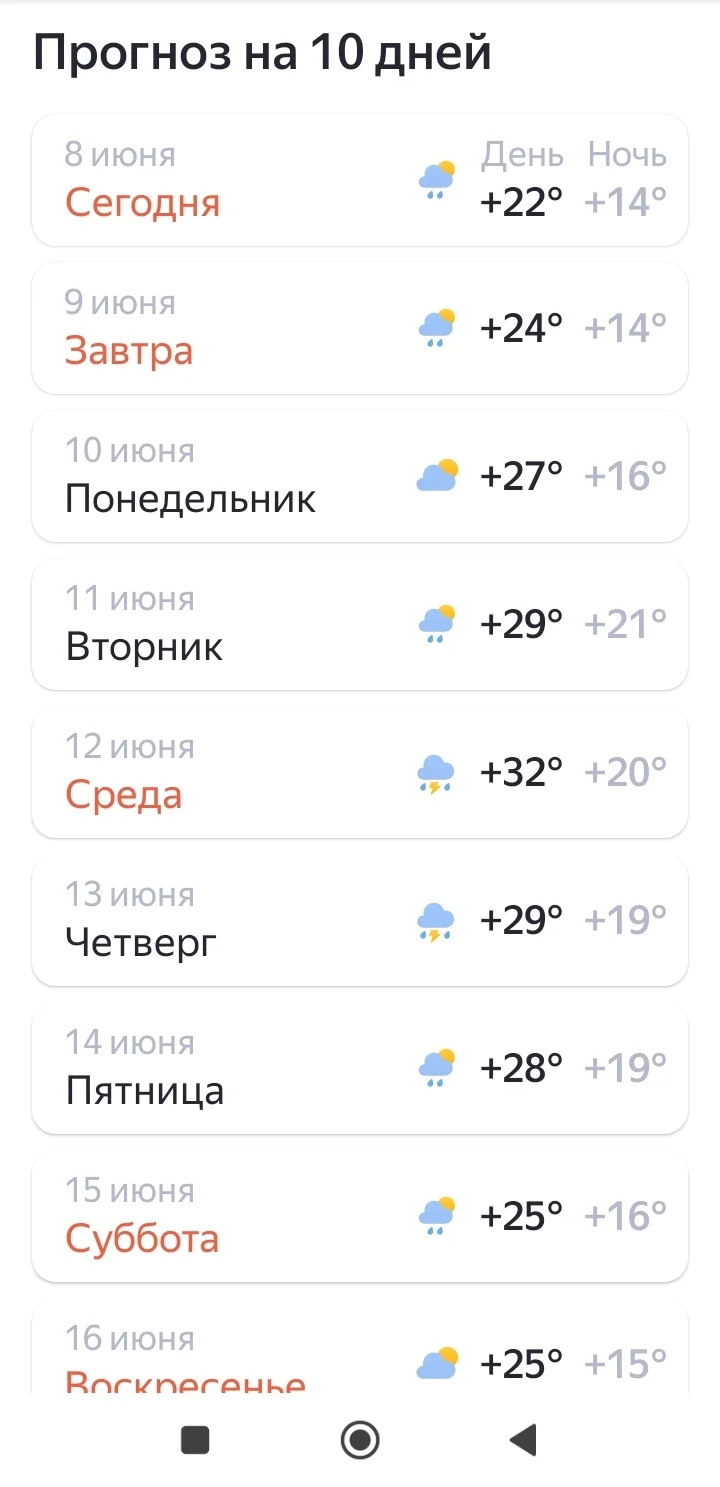Open today's forecast for 8 июня

tap(360, 180)
